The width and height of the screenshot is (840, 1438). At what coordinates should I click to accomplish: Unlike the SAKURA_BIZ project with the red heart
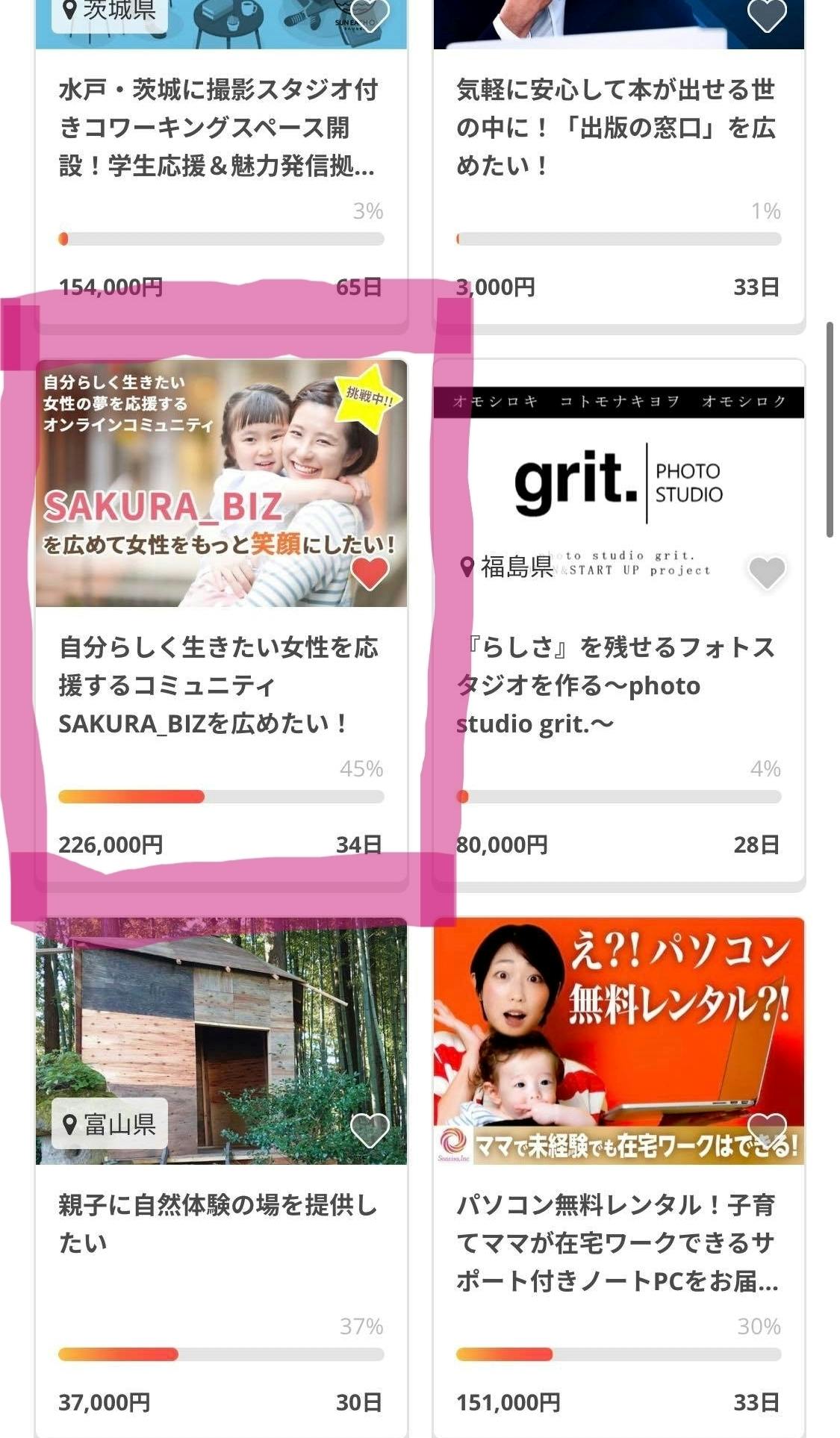370,573
